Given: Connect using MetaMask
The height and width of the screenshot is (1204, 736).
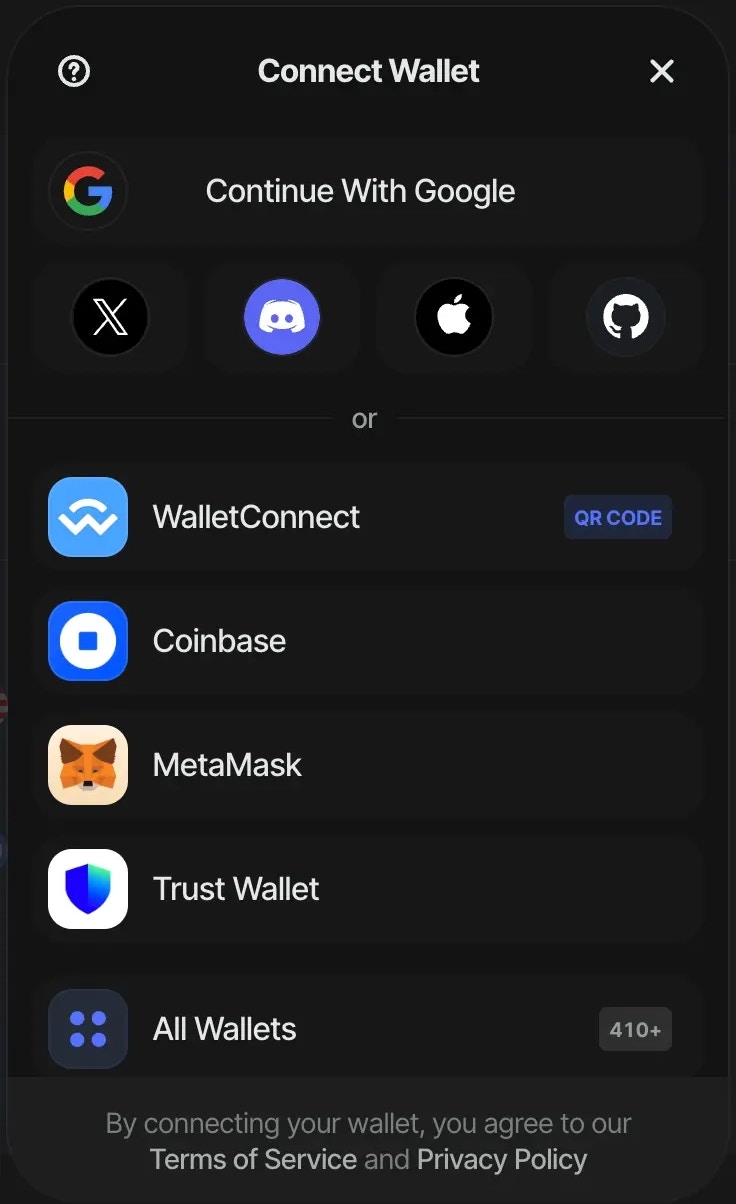Looking at the screenshot, I should pyautogui.click(x=367, y=765).
